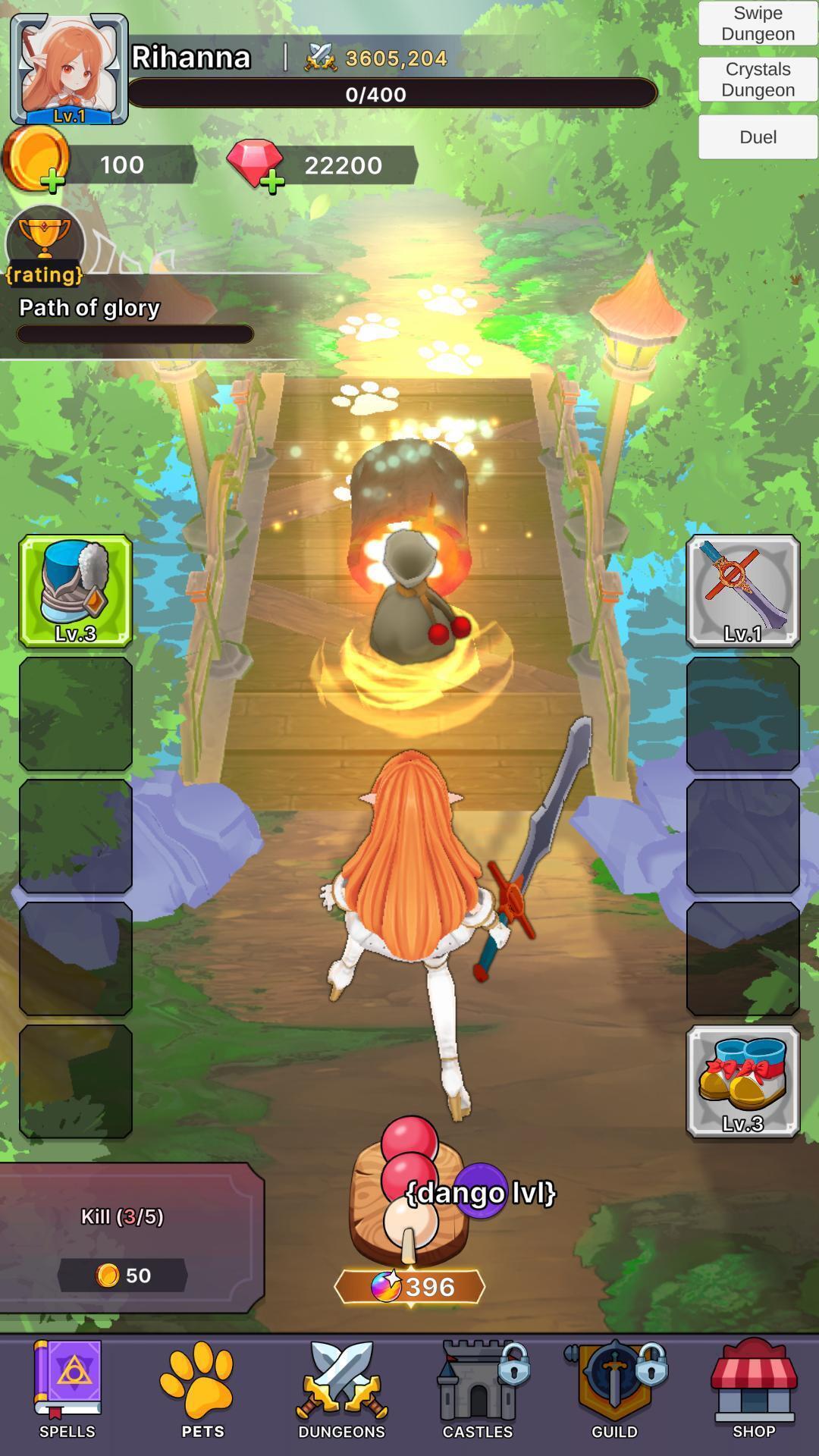Screen dimensions: 819x1456
Task: Start a Duel
Action: (x=758, y=137)
